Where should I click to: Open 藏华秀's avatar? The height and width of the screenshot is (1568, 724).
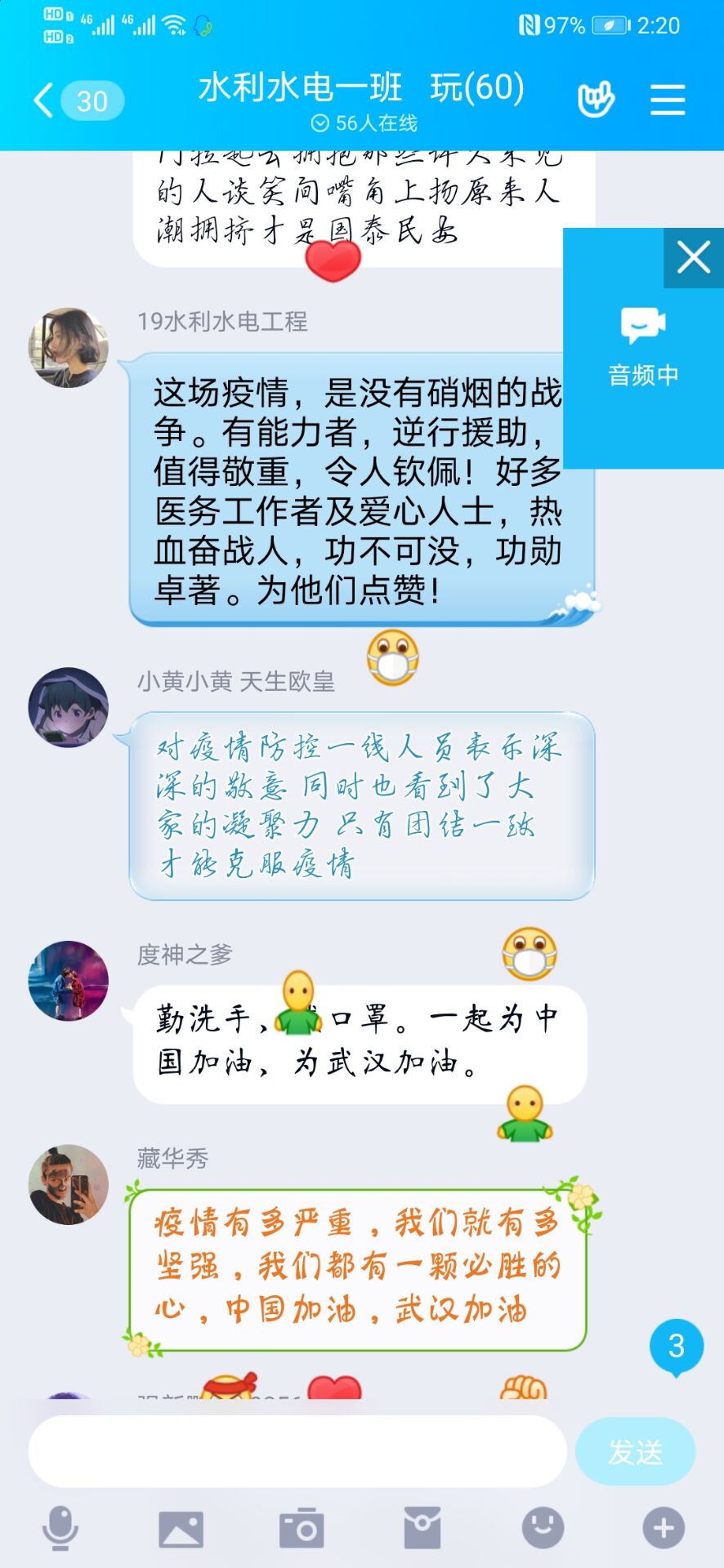(69, 1184)
